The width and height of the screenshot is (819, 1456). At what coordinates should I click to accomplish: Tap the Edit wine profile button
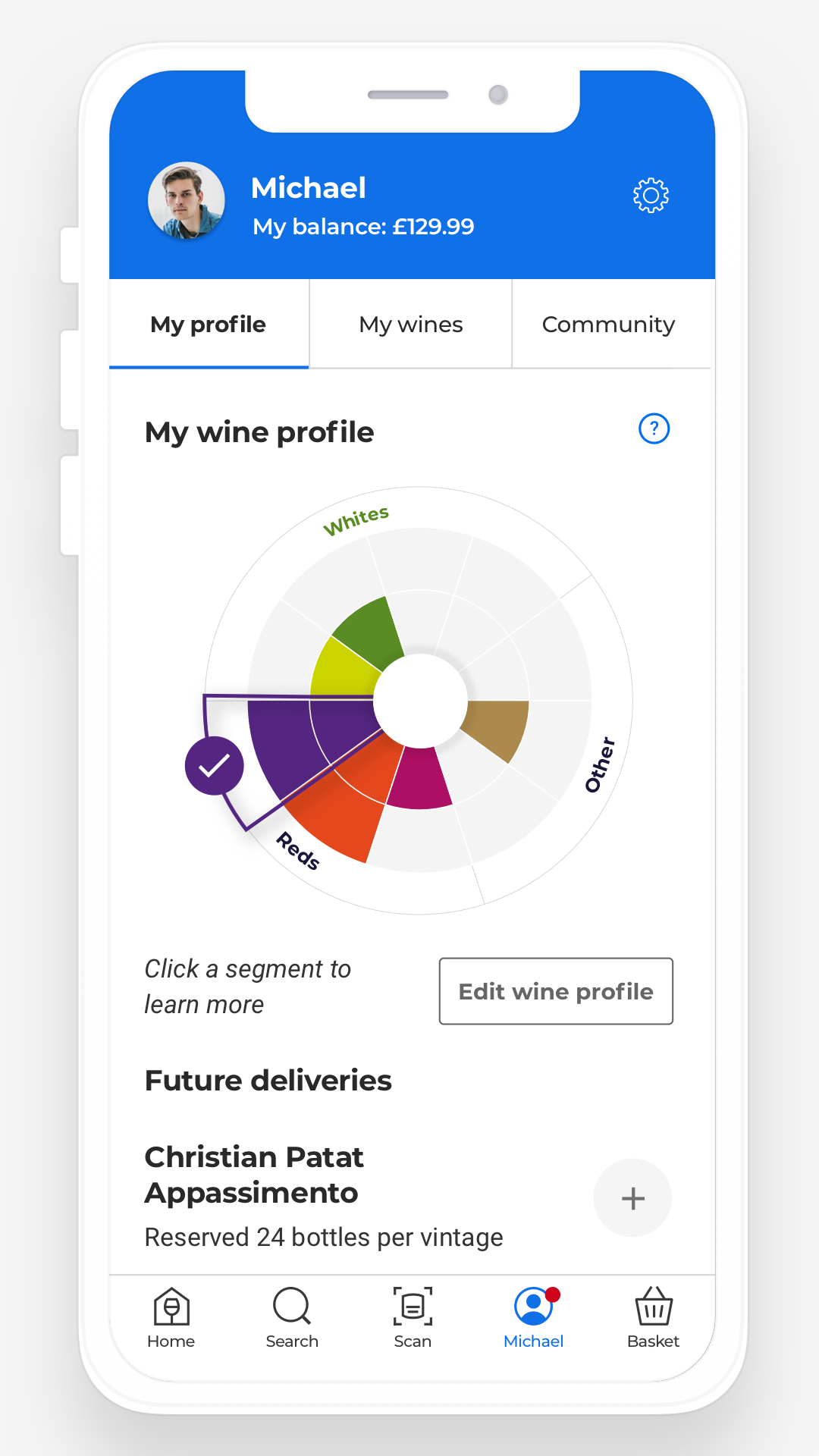556,991
